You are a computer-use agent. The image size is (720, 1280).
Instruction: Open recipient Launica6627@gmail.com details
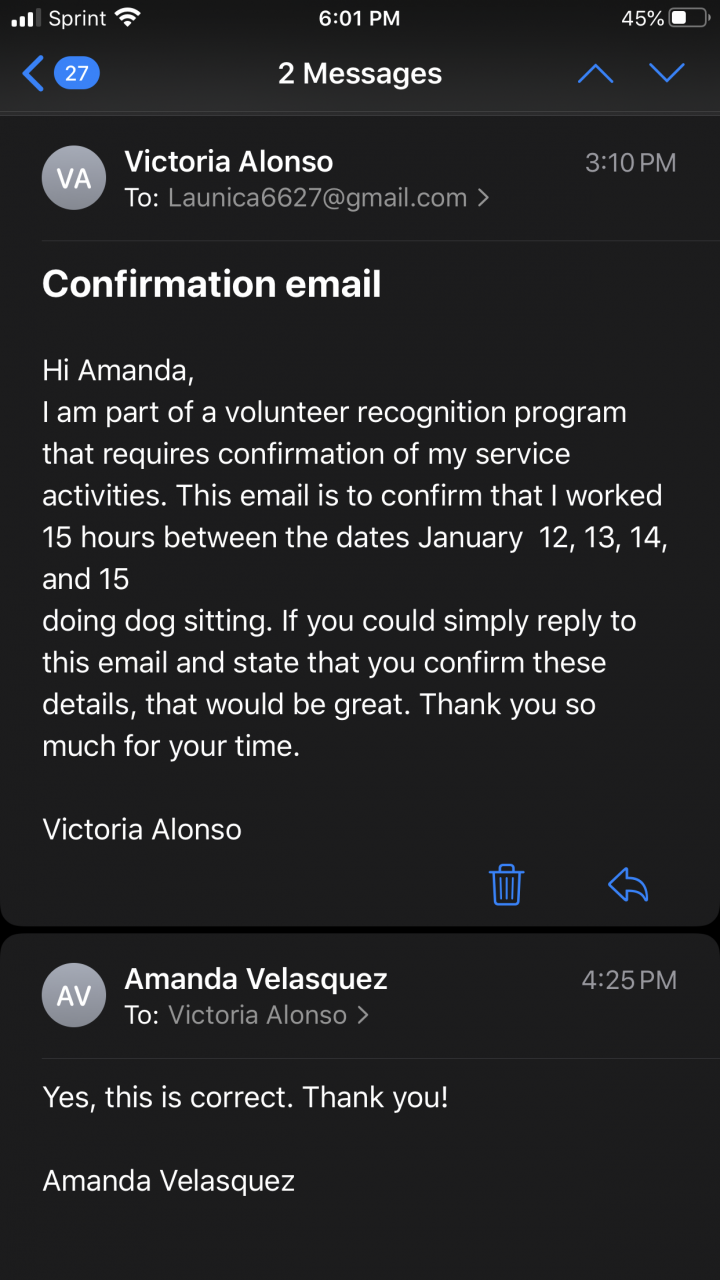(328, 198)
